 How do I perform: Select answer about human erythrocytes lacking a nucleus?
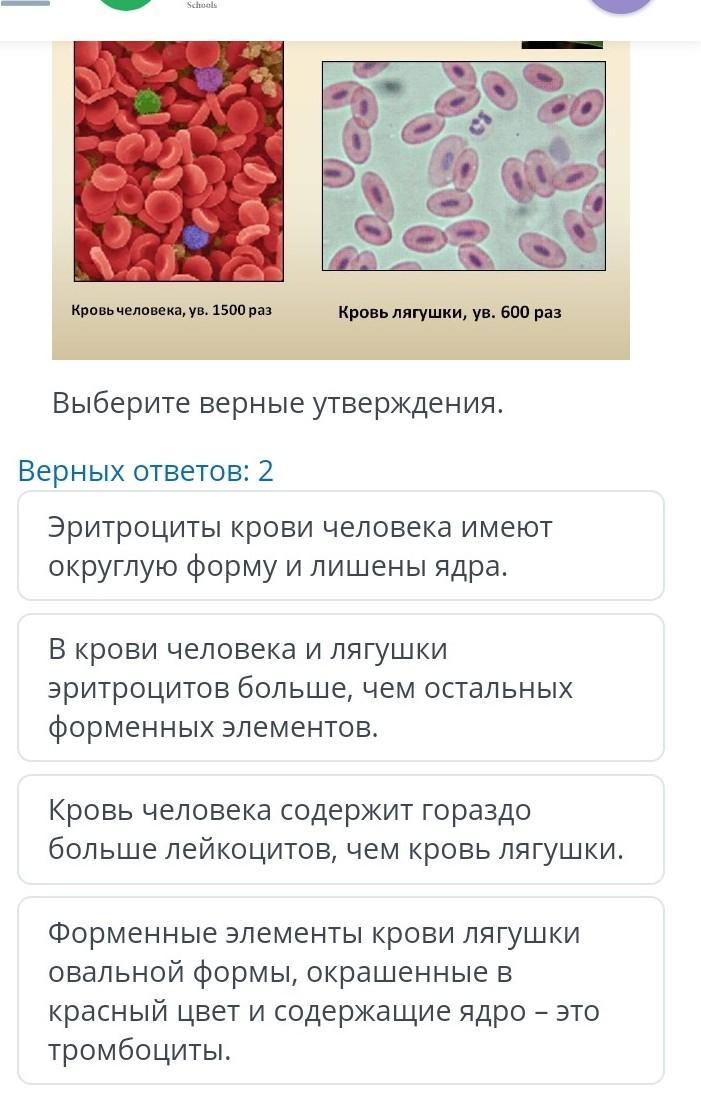[x=341, y=546]
